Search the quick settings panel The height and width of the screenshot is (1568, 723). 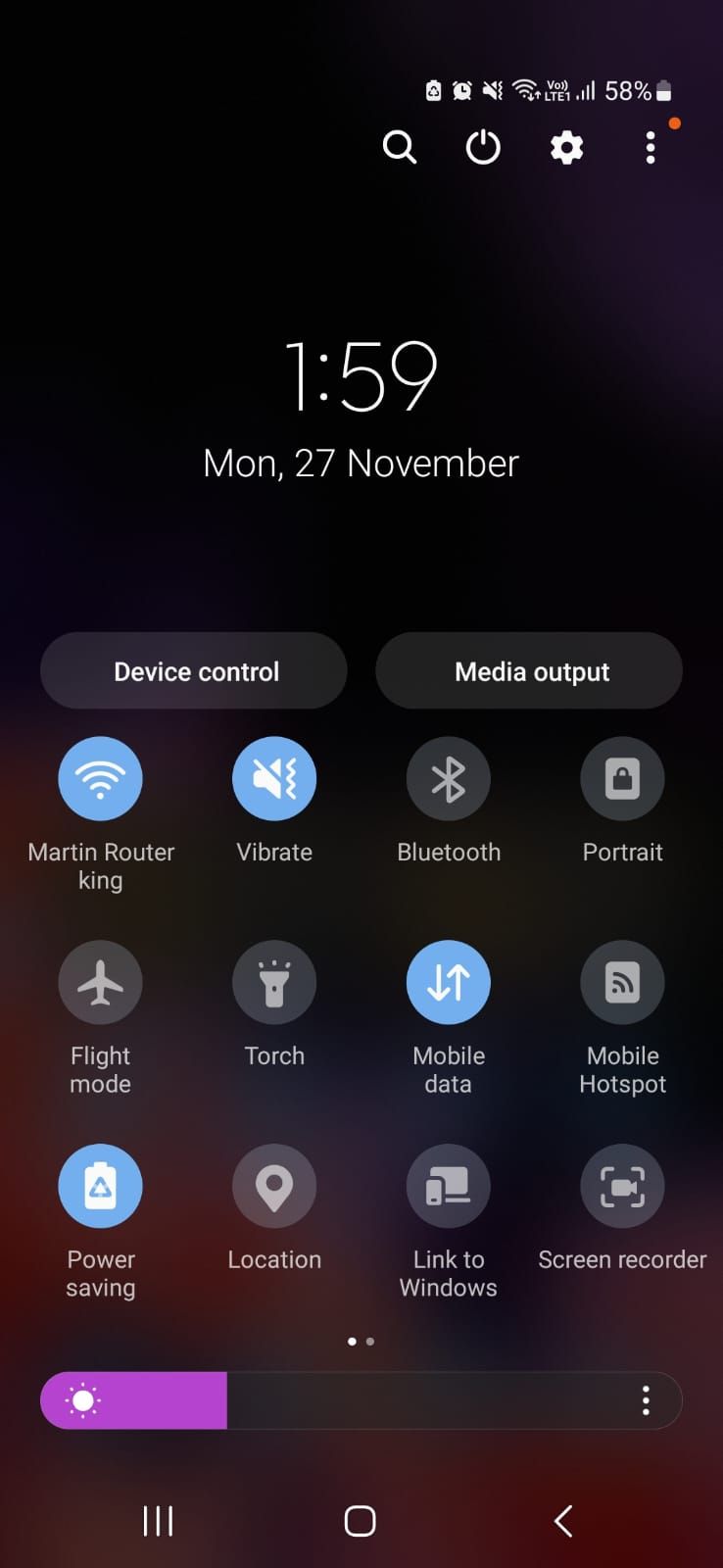tap(399, 148)
